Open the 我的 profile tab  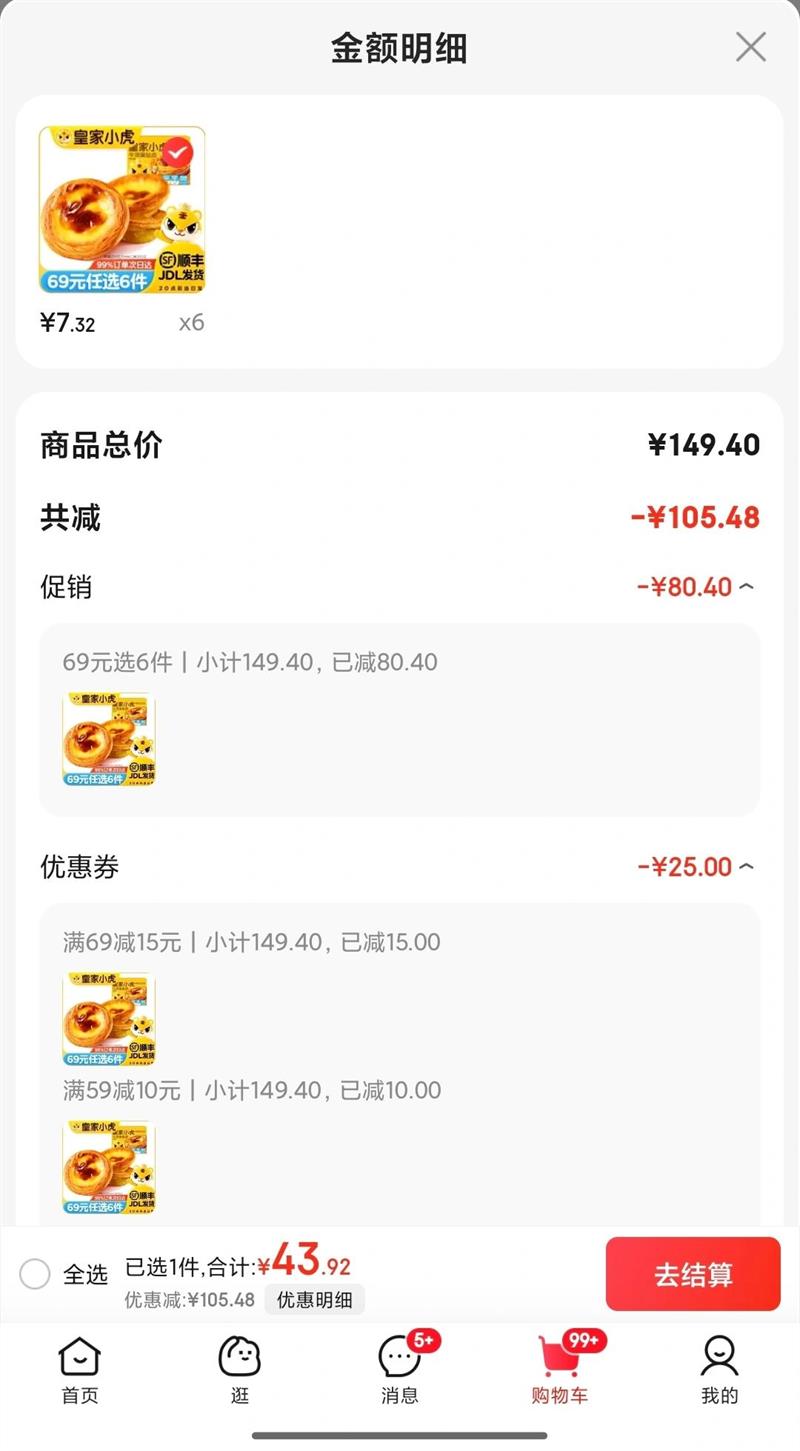[x=719, y=1370]
